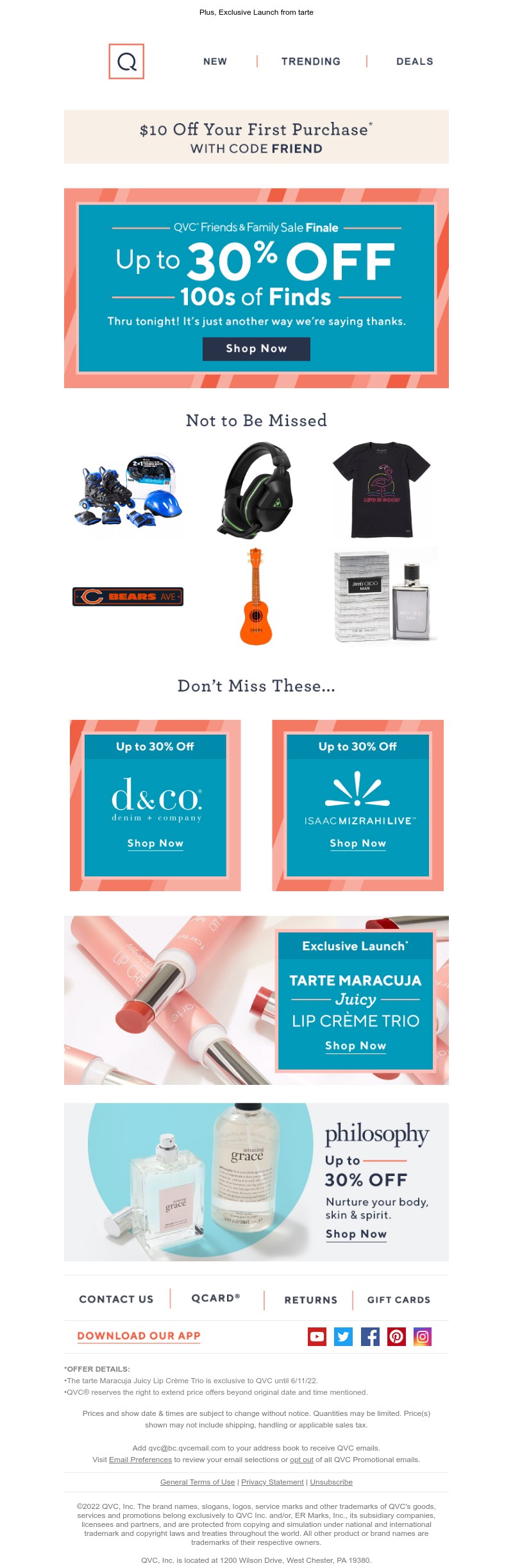Tap Shop Now on Friends & Family Sale
513x1568 pixels.
[256, 348]
